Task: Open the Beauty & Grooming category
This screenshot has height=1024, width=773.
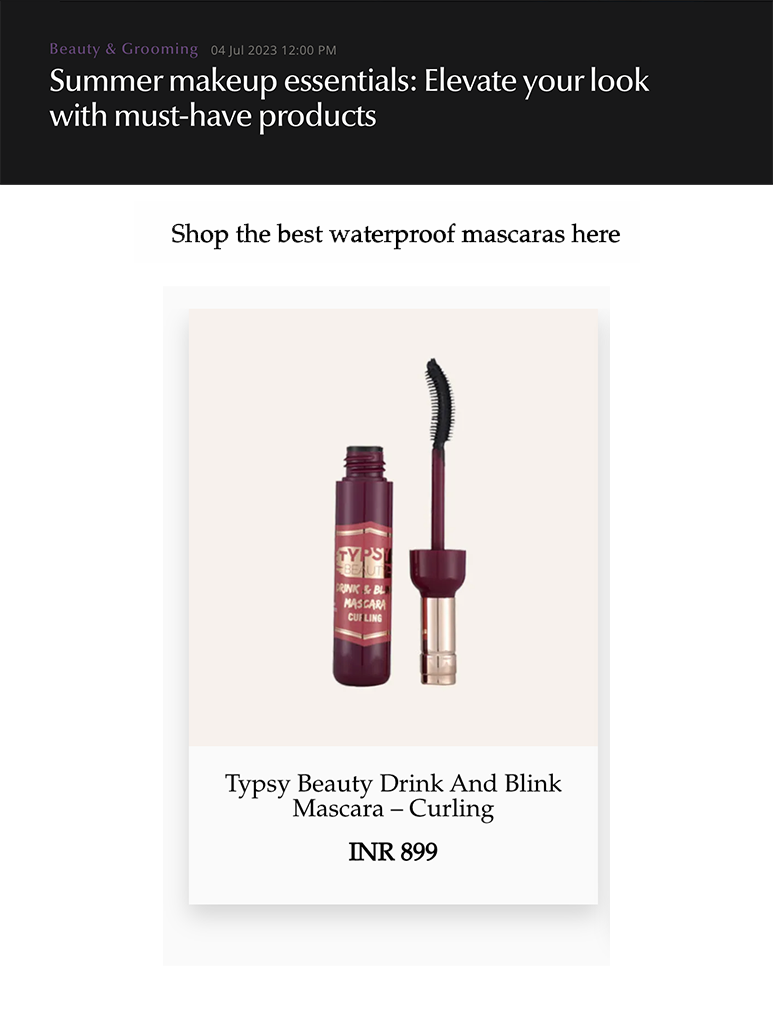Action: [x=124, y=49]
